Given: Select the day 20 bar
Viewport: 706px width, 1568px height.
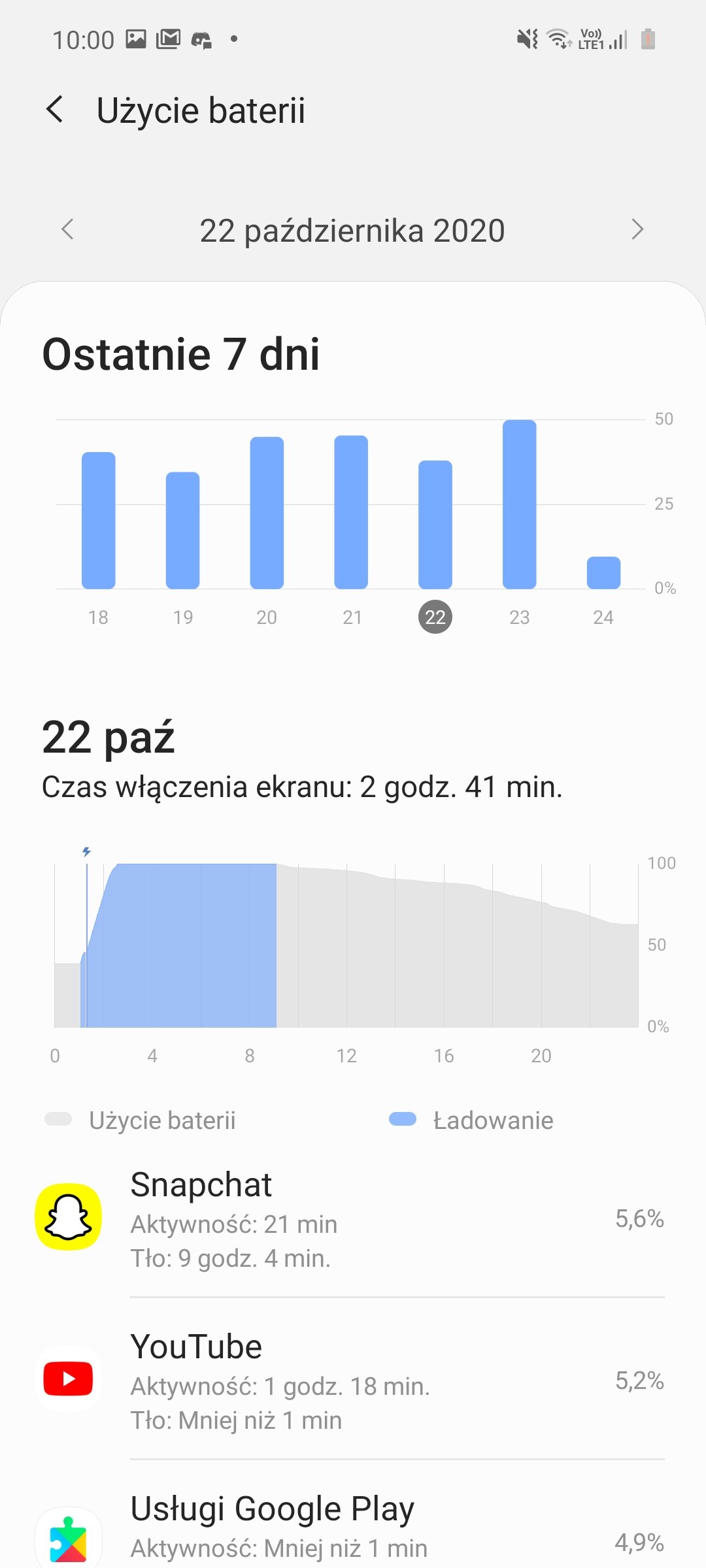Looking at the screenshot, I should (267, 512).
